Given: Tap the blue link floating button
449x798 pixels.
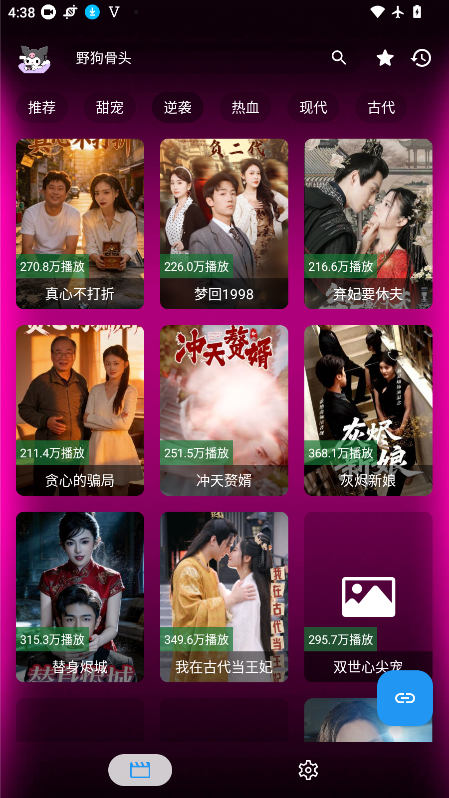Looking at the screenshot, I should point(405,698).
